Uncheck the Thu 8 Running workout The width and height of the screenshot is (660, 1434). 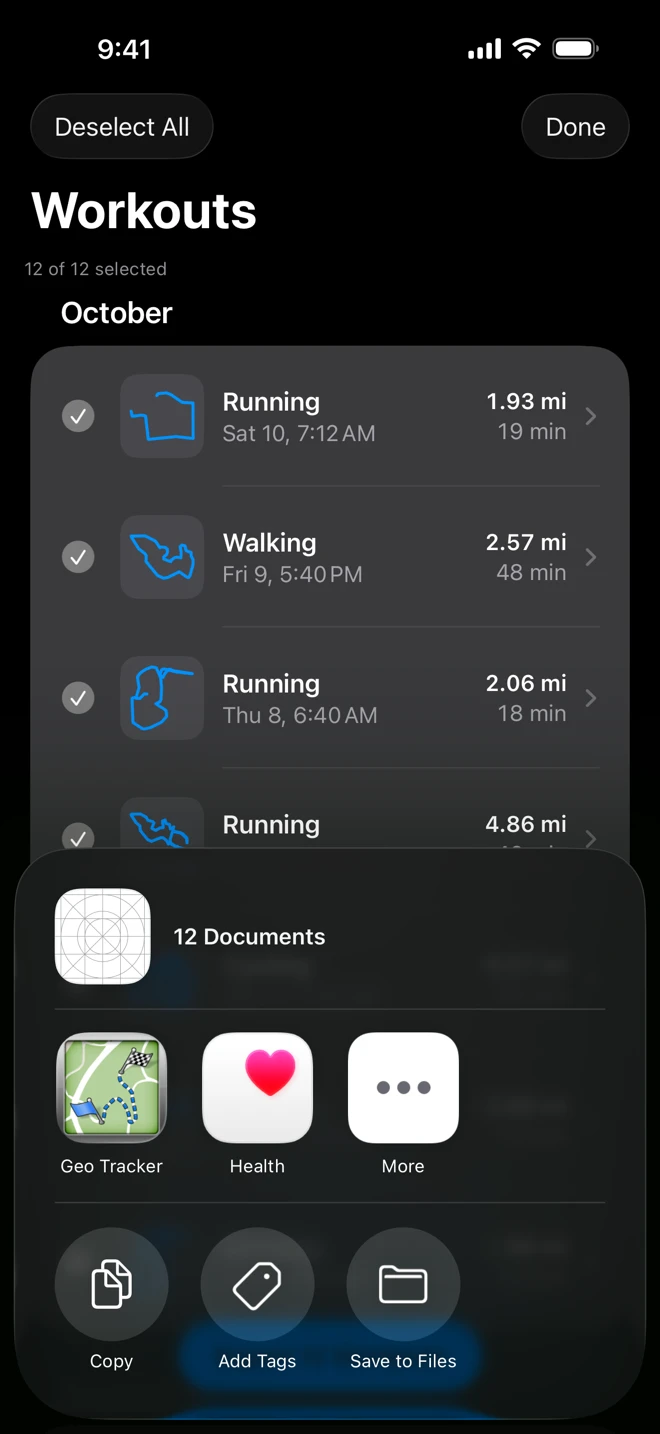[x=78, y=698]
